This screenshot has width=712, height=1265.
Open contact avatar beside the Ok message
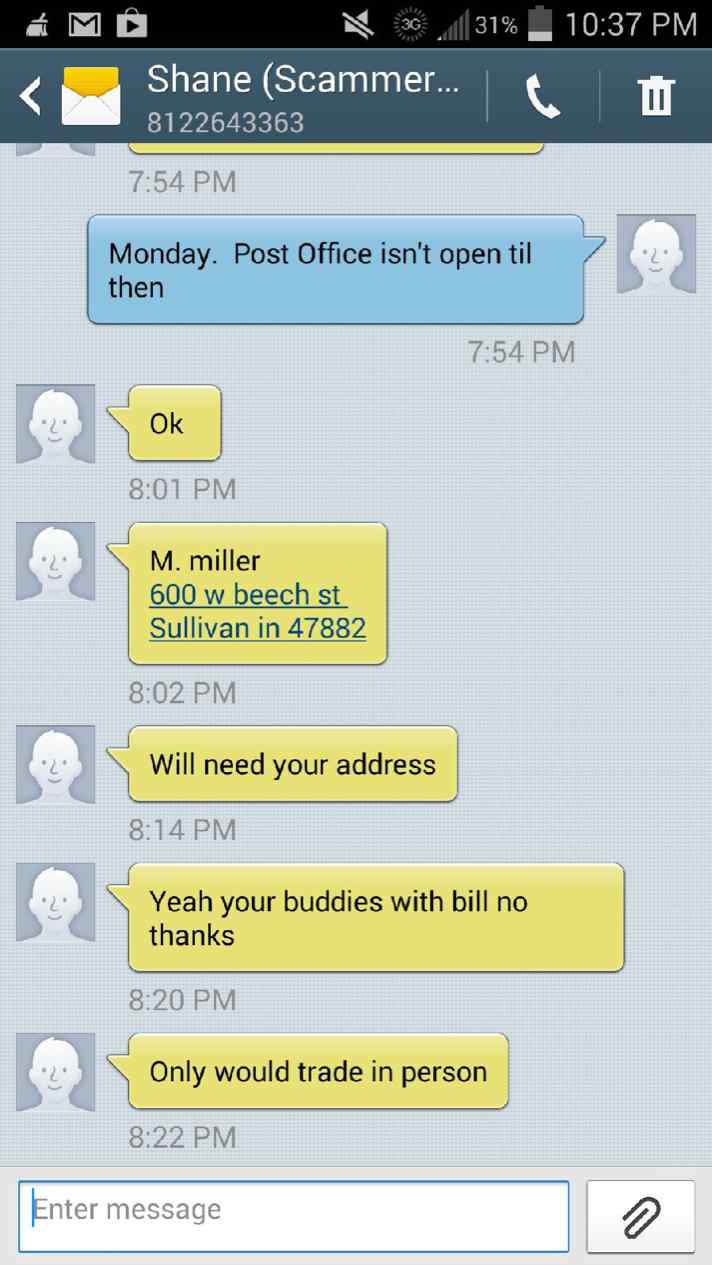[56, 424]
